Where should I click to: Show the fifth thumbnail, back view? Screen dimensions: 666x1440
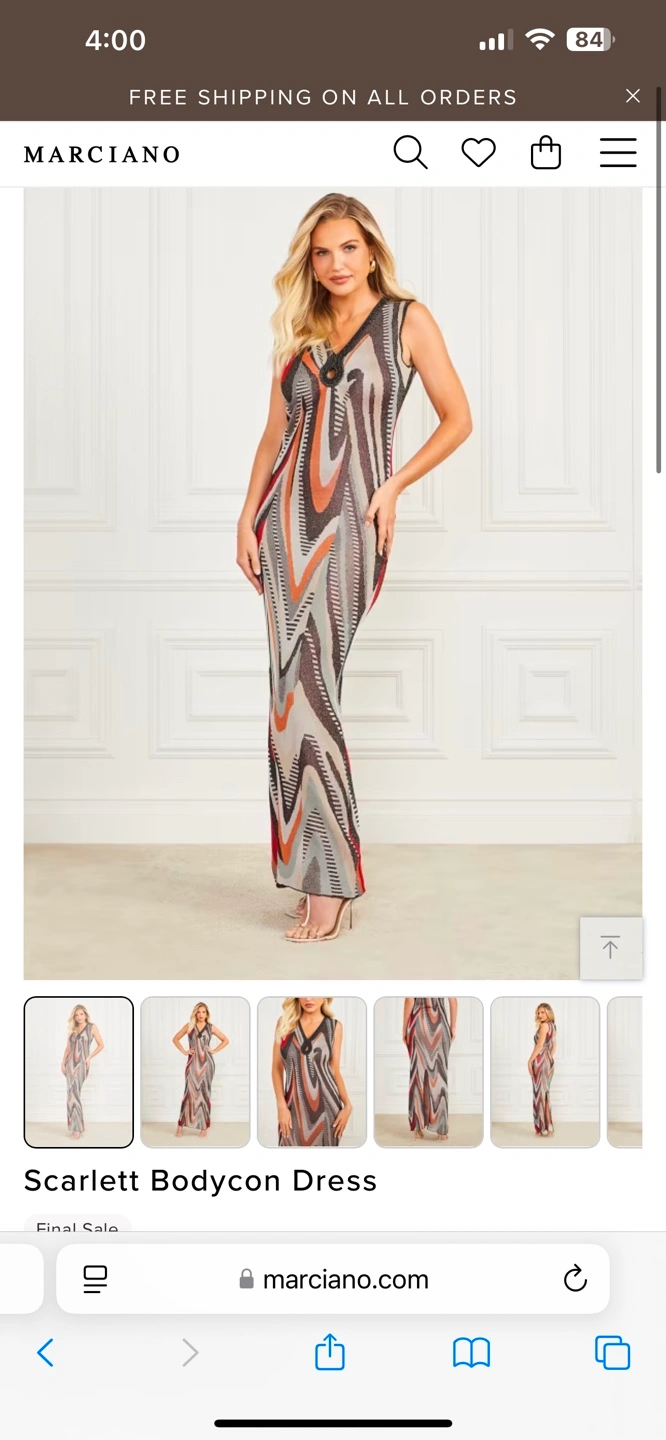click(x=545, y=1072)
